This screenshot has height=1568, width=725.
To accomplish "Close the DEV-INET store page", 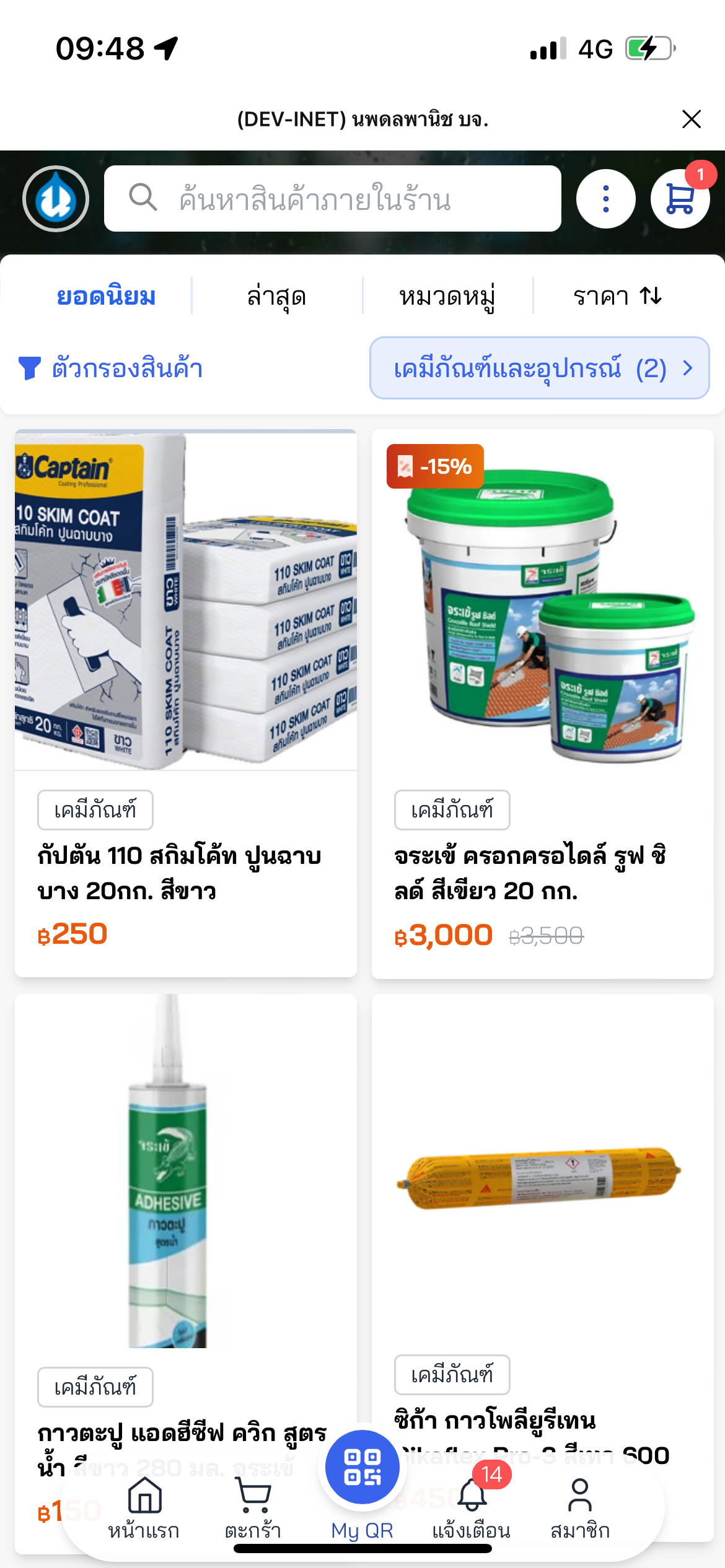I will coord(691,119).
